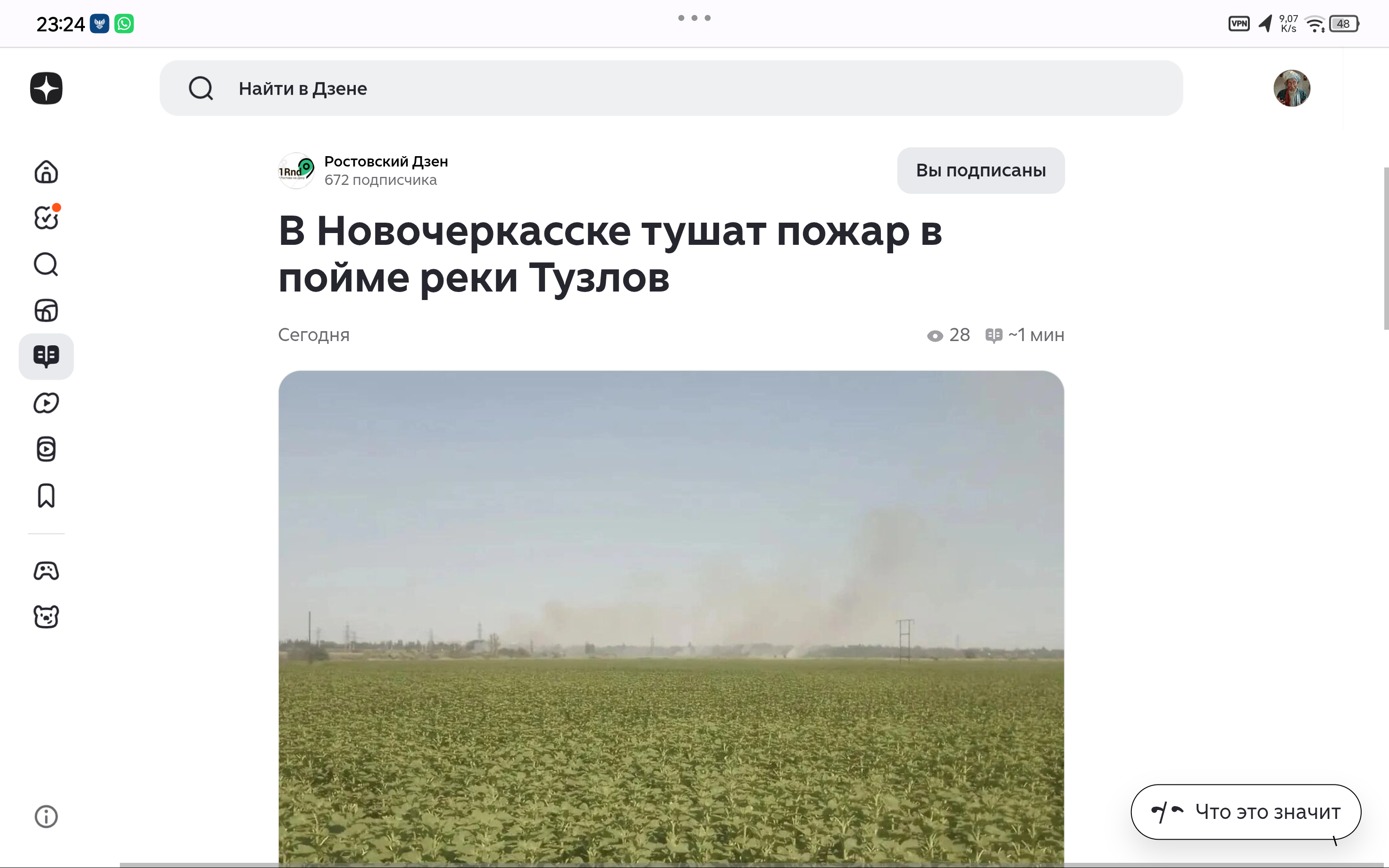The image size is (1389, 868).
Task: Open the Ростовский Дзен channel page
Action: coord(386,161)
